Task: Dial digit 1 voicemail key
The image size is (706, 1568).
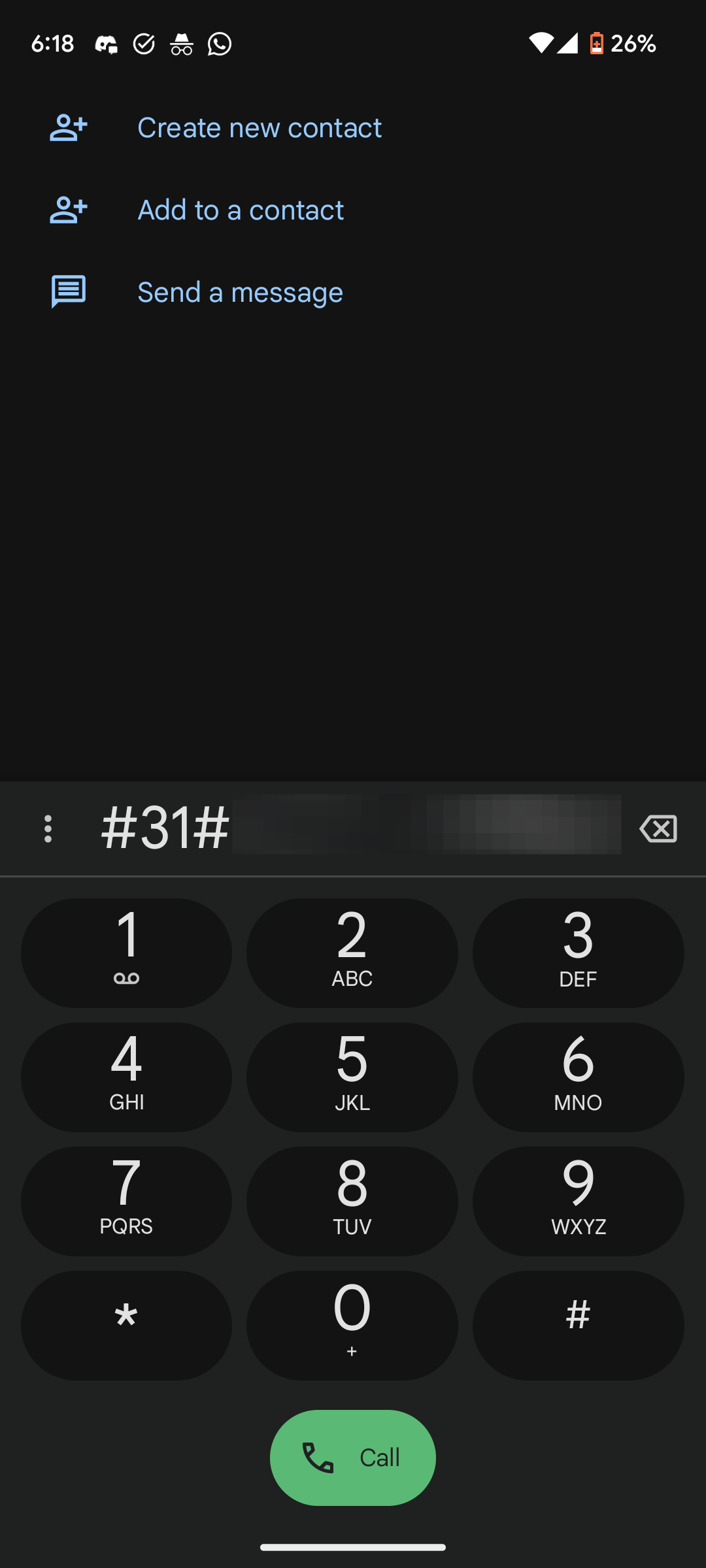Action: tap(126, 953)
